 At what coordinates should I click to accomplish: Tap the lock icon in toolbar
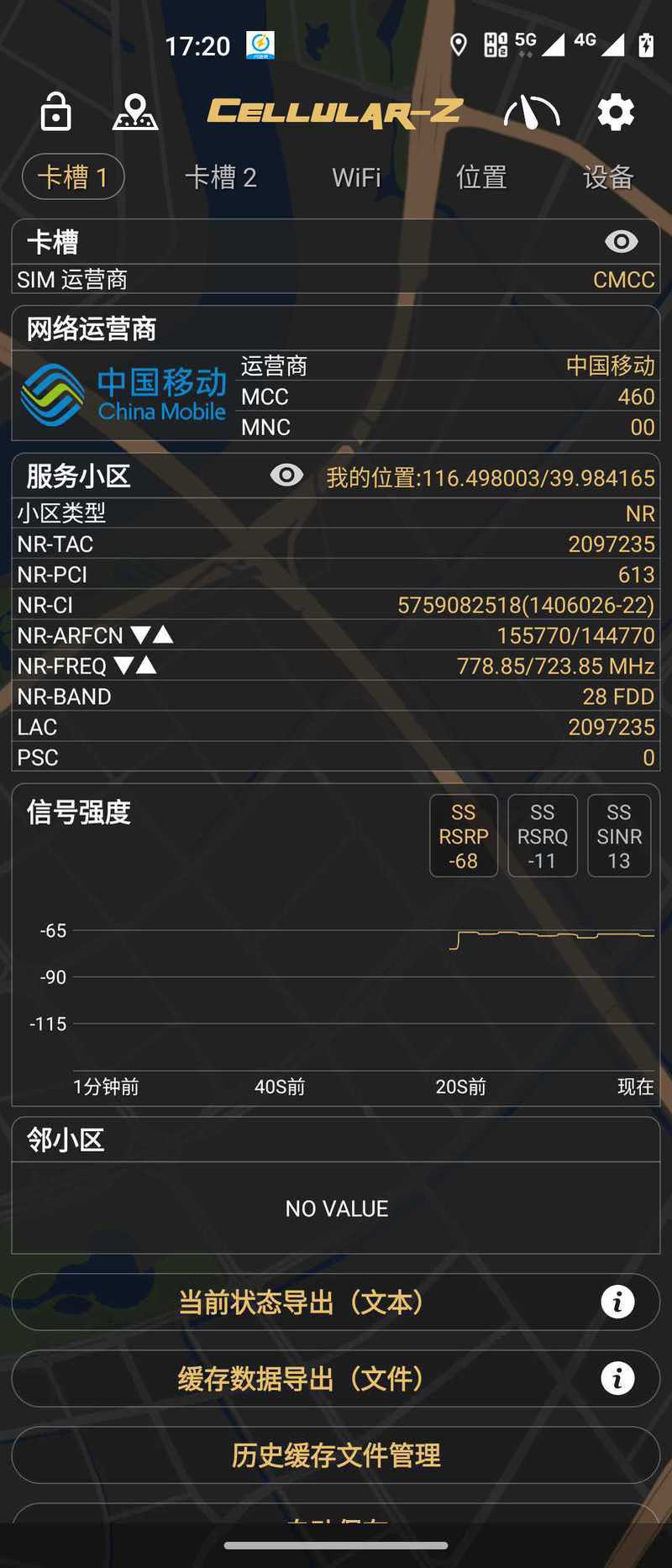(x=56, y=112)
